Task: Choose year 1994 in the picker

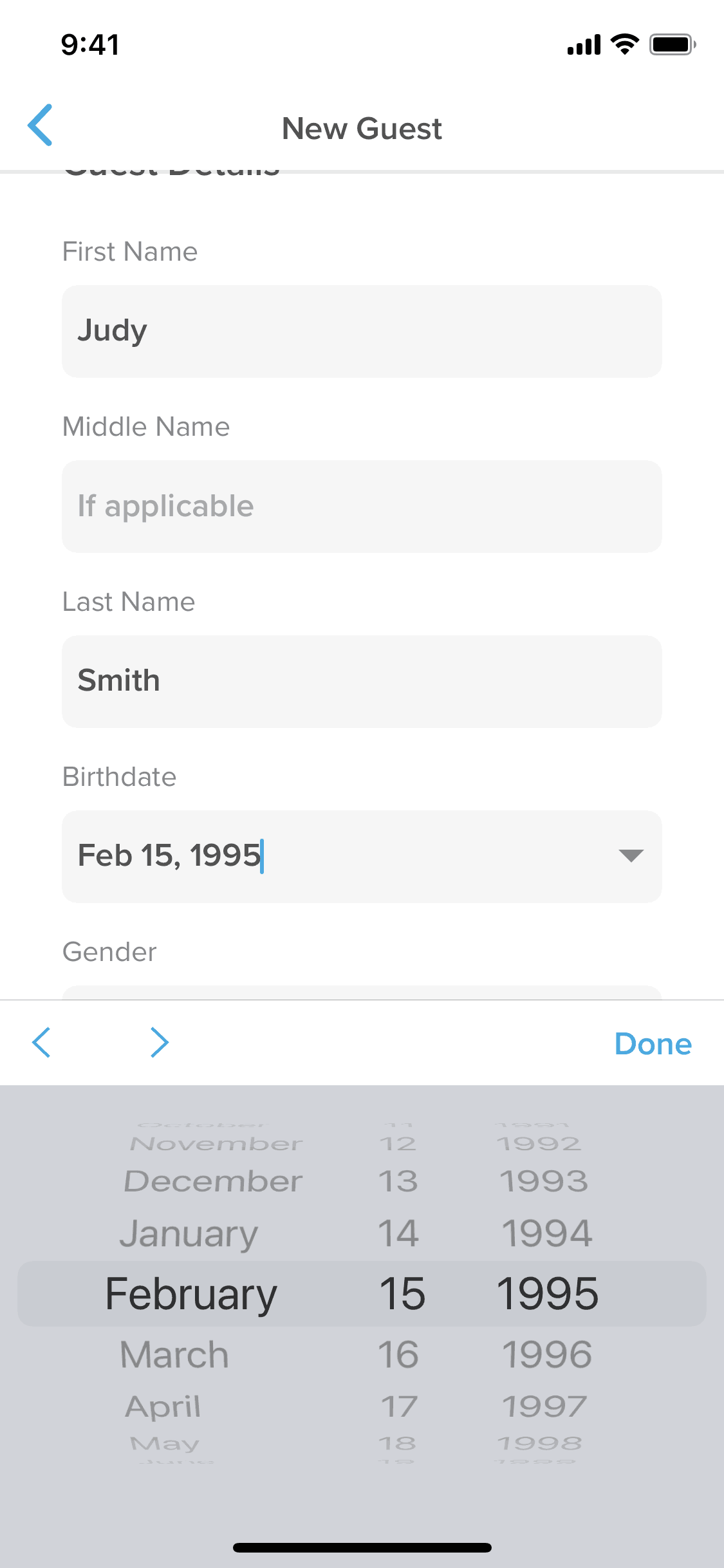Action: point(546,1233)
